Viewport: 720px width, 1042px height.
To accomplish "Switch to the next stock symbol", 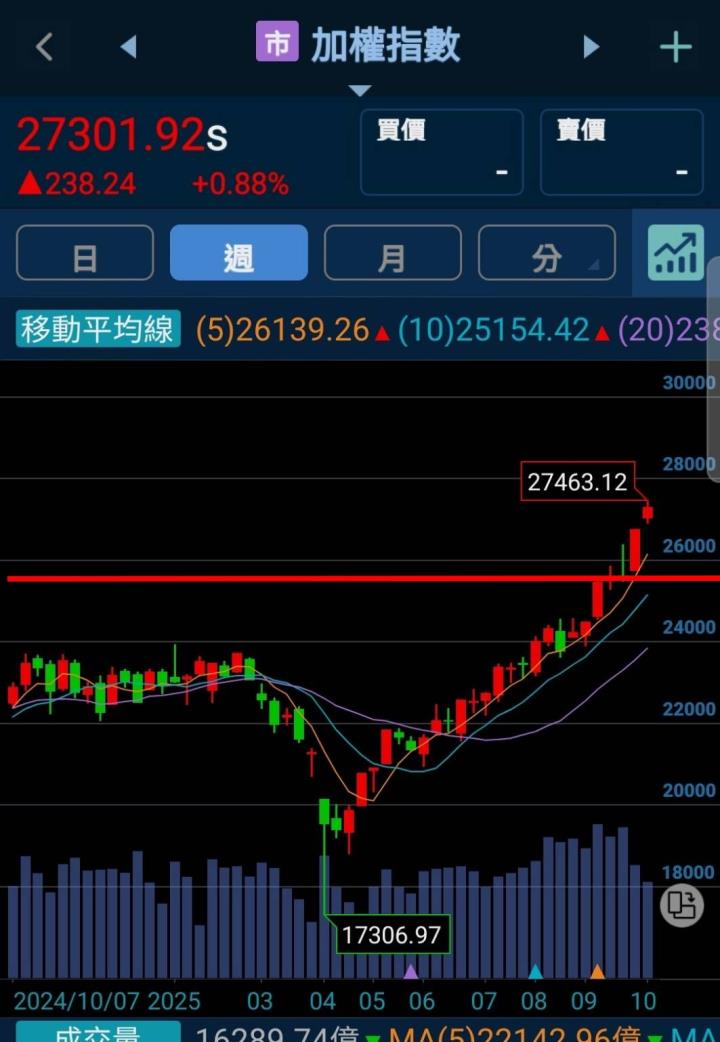I will 591,46.
